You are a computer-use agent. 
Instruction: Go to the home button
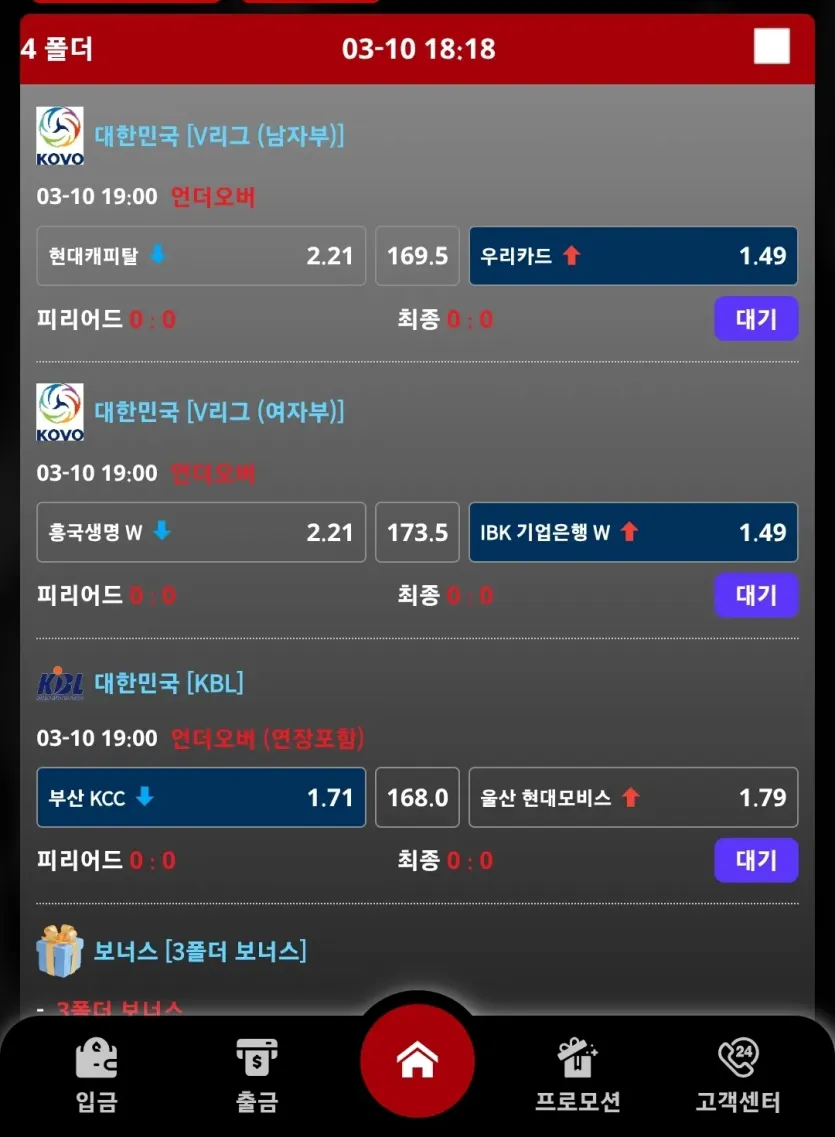coord(418,1061)
